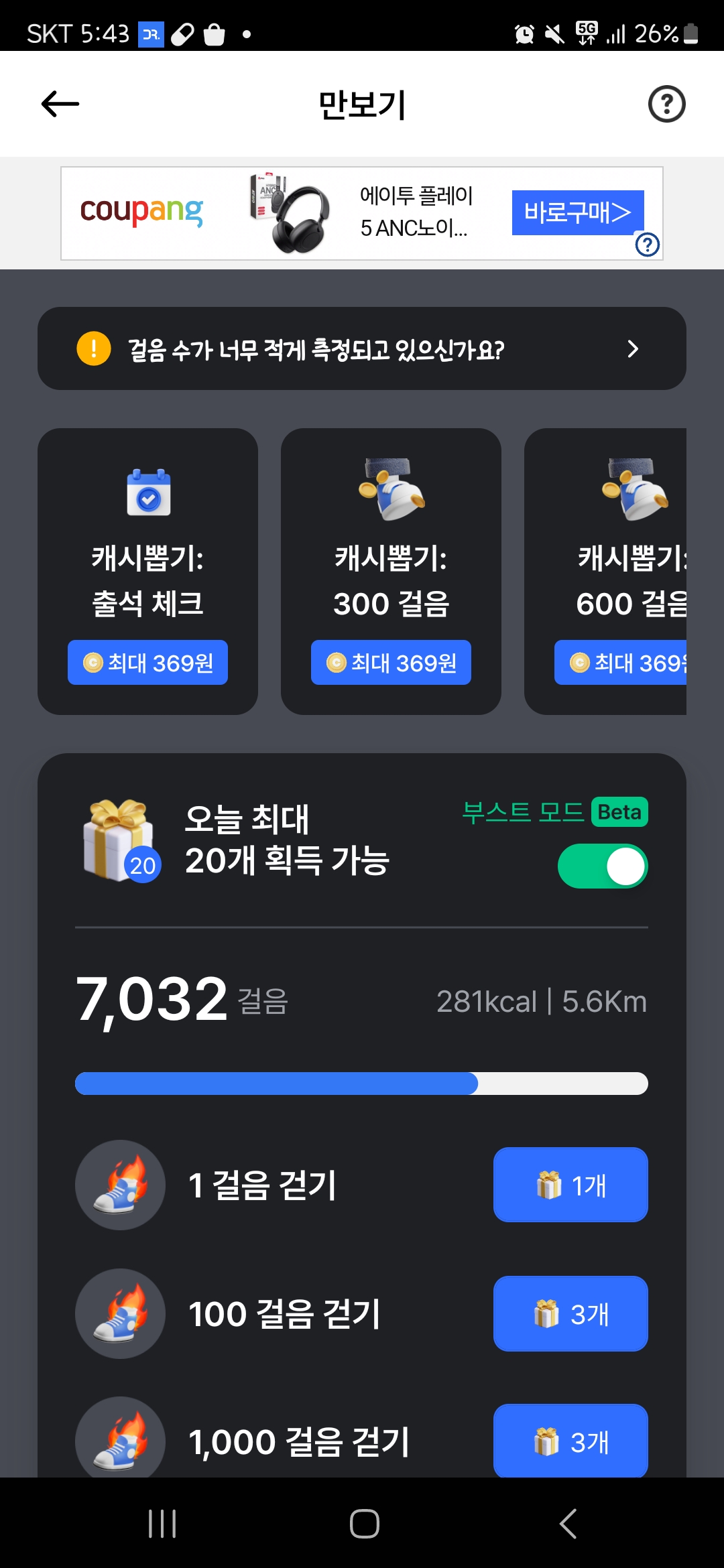Claim 3개 reward for 1,000 걸음 걷기
Screen dimensions: 724x1568
pos(570,1441)
